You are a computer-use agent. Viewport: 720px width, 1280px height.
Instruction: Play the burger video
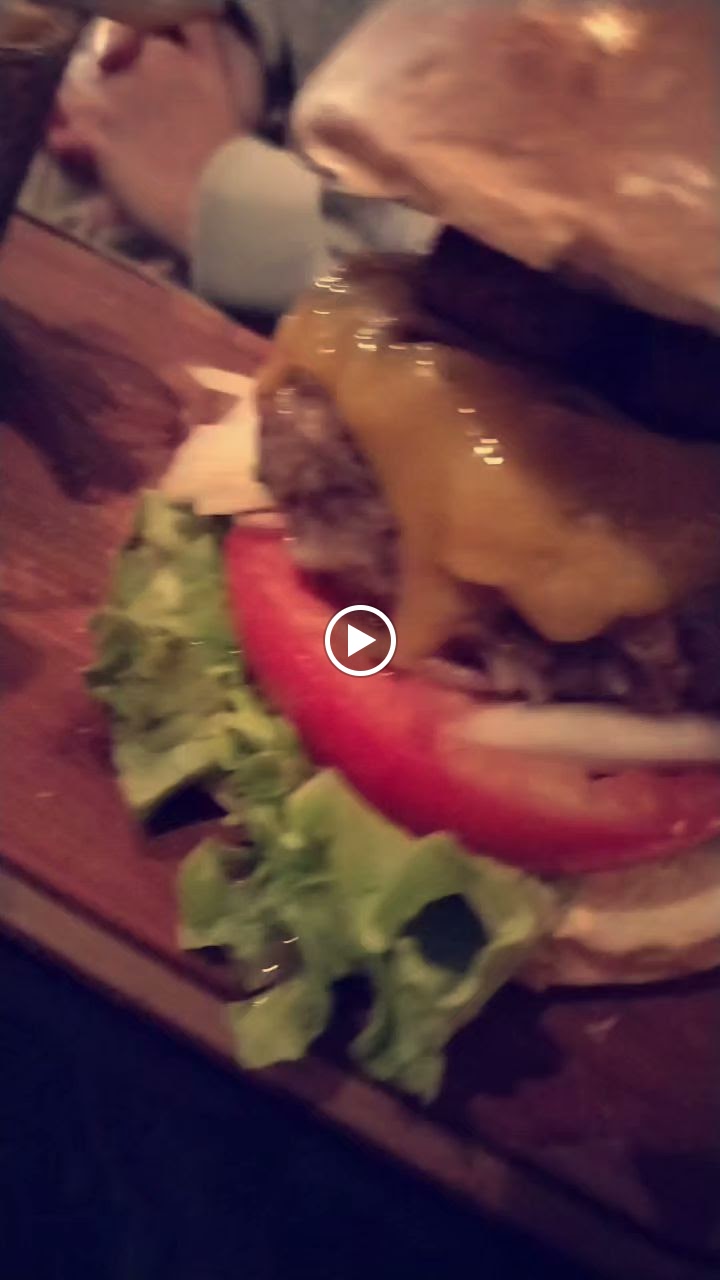point(360,640)
